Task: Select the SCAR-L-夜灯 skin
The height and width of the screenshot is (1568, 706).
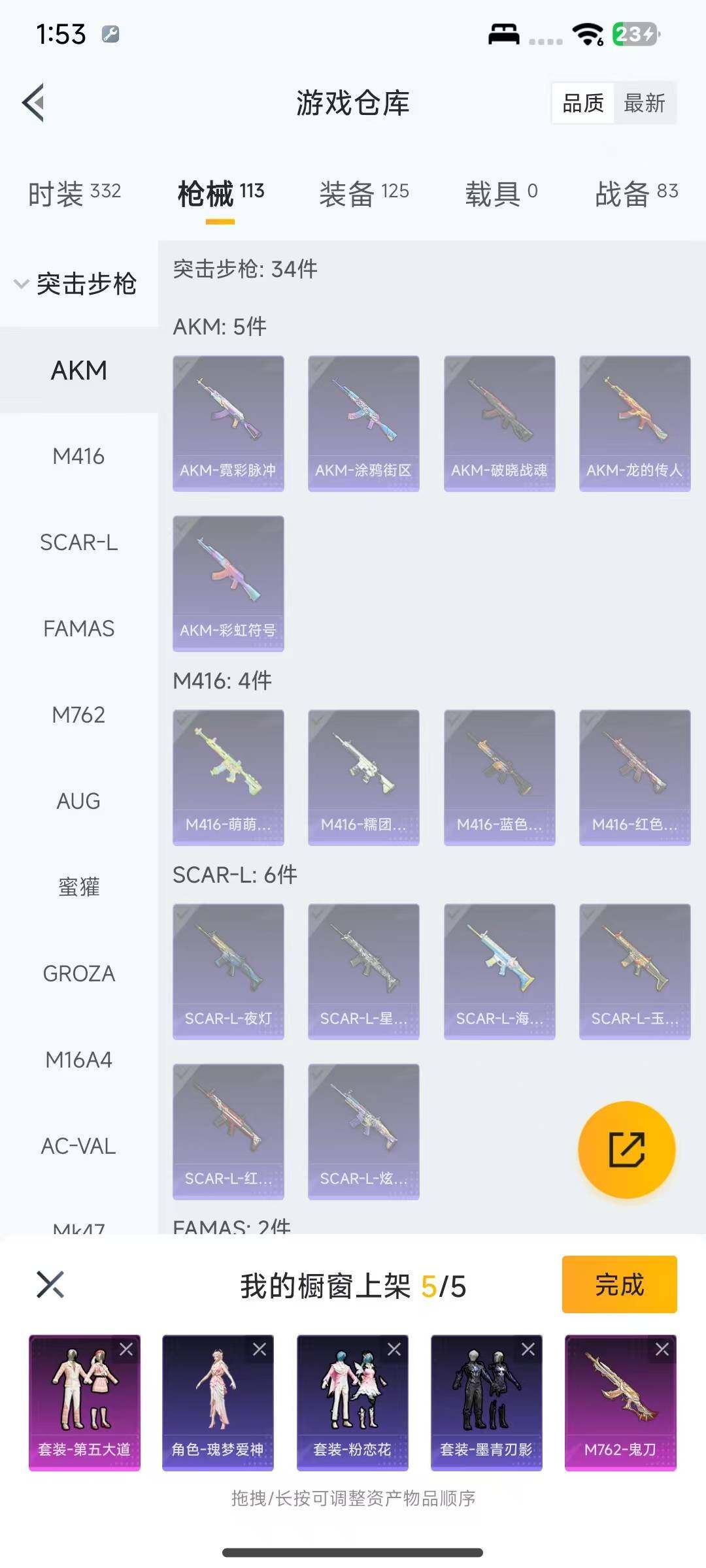Action: point(228,972)
